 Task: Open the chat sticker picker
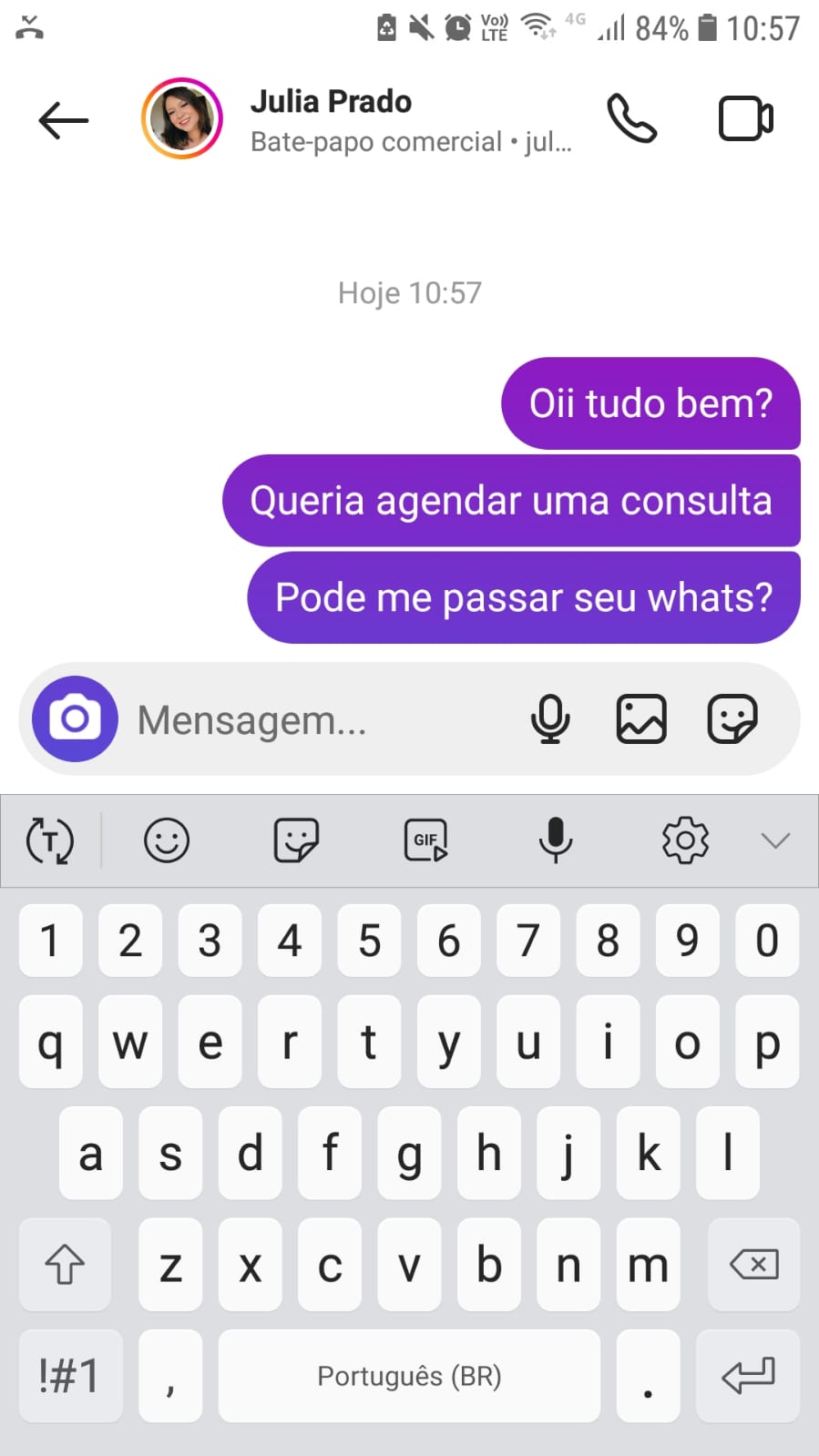[x=732, y=718]
